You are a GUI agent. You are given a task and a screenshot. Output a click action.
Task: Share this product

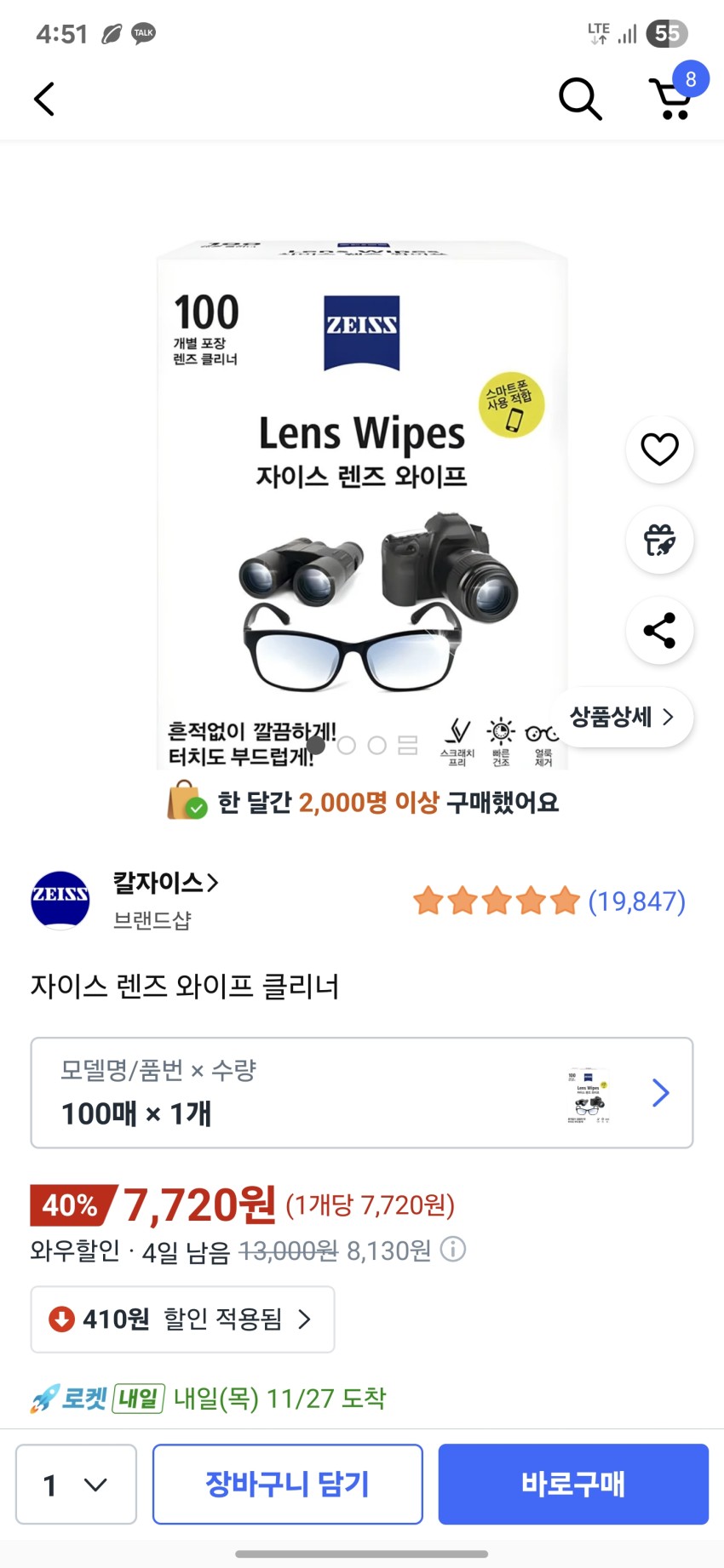coord(659,631)
